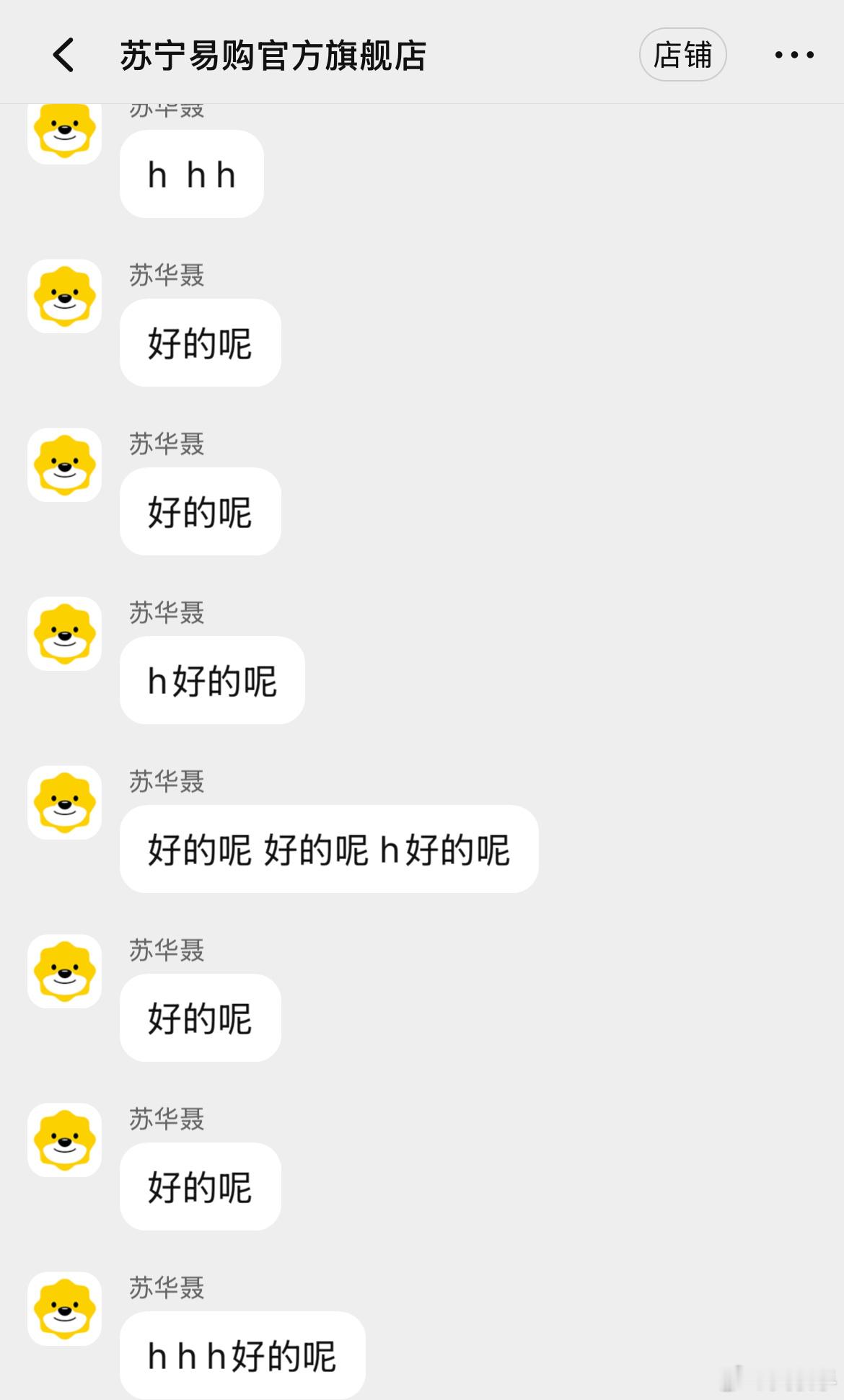Go back from the 苏宁易购 chat
This screenshot has width=844, height=1400.
click(x=63, y=55)
